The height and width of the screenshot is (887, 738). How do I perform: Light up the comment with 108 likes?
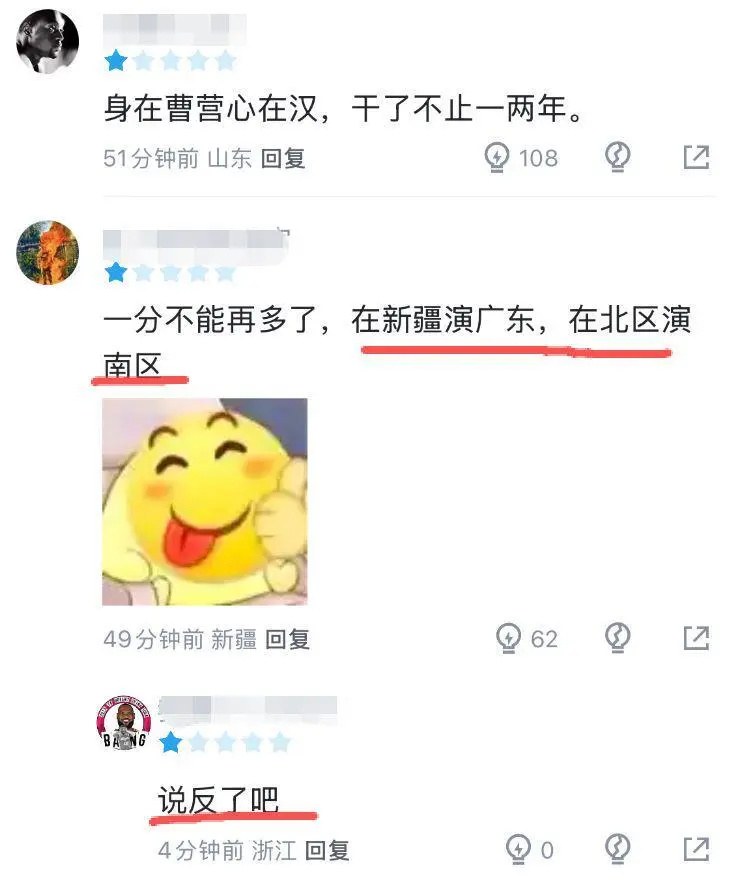497,157
